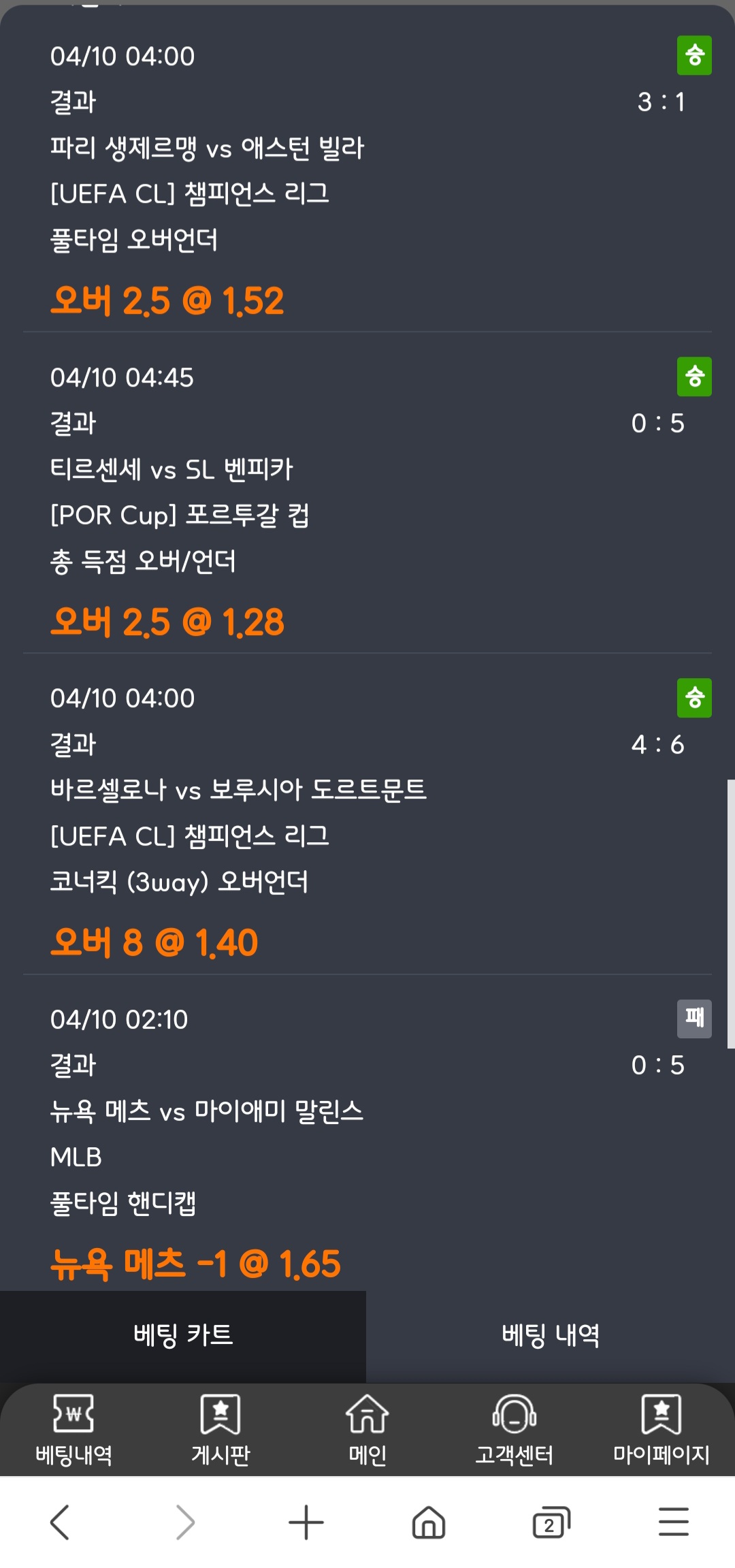Switch to the 베팅 내역 tab

tap(550, 1335)
